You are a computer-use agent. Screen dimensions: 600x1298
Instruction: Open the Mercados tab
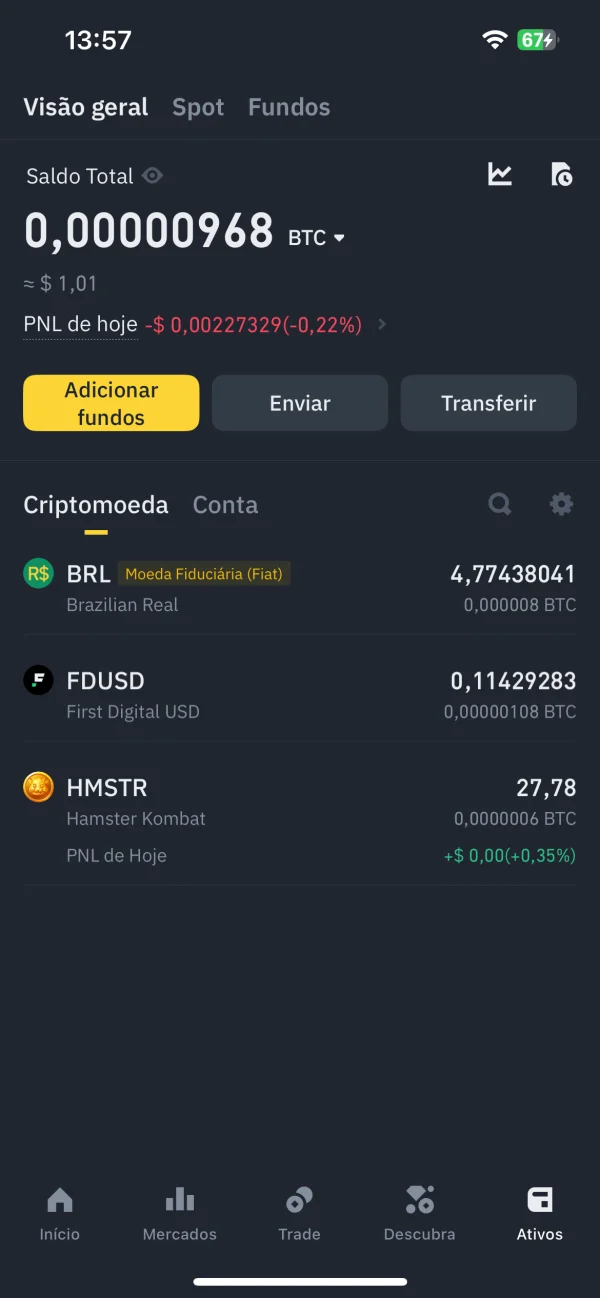[x=180, y=1213]
